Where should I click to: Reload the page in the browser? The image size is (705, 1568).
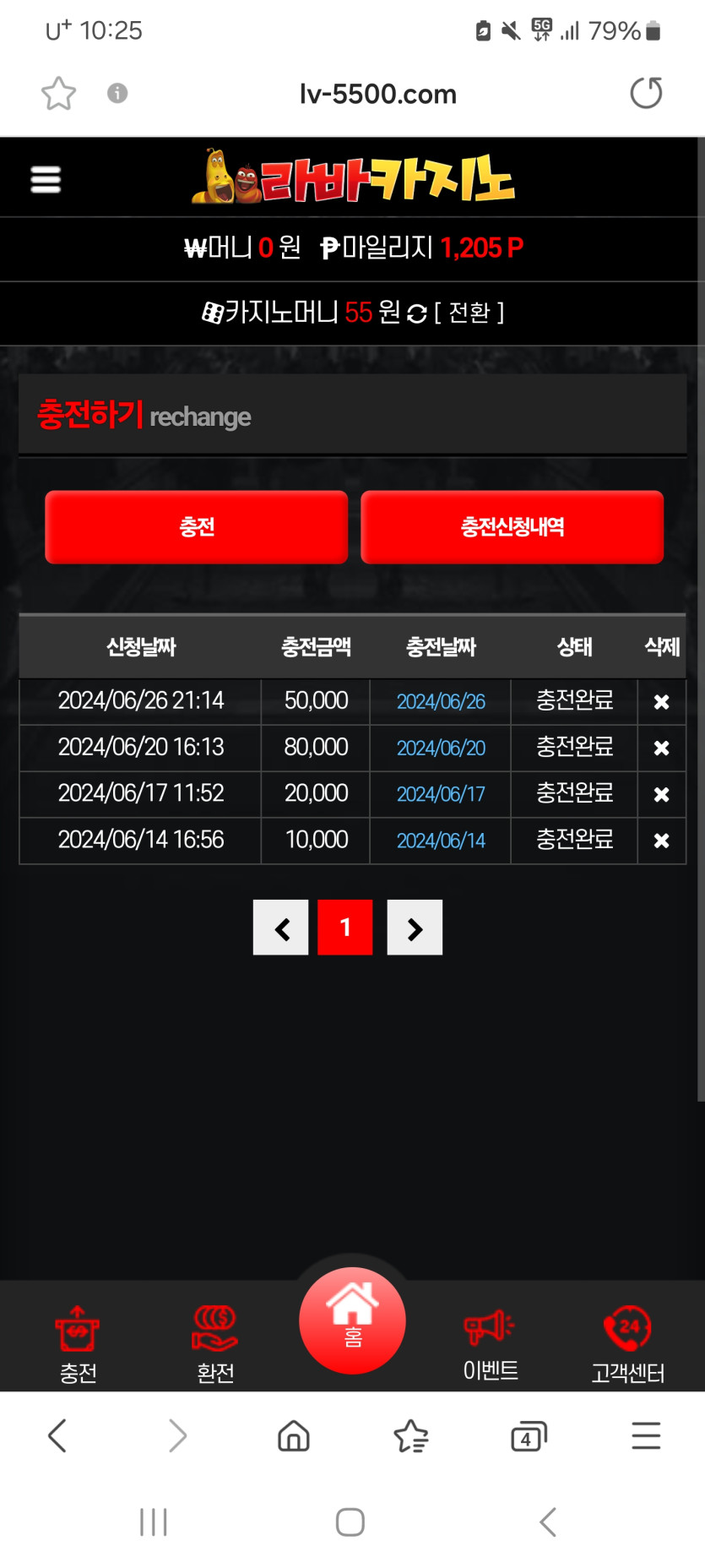pyautogui.click(x=646, y=93)
